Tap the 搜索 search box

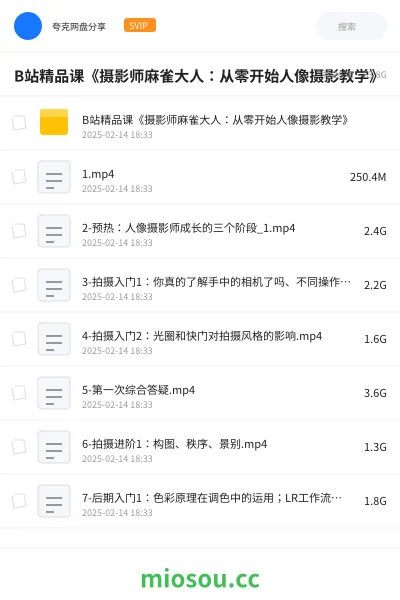(352, 26)
